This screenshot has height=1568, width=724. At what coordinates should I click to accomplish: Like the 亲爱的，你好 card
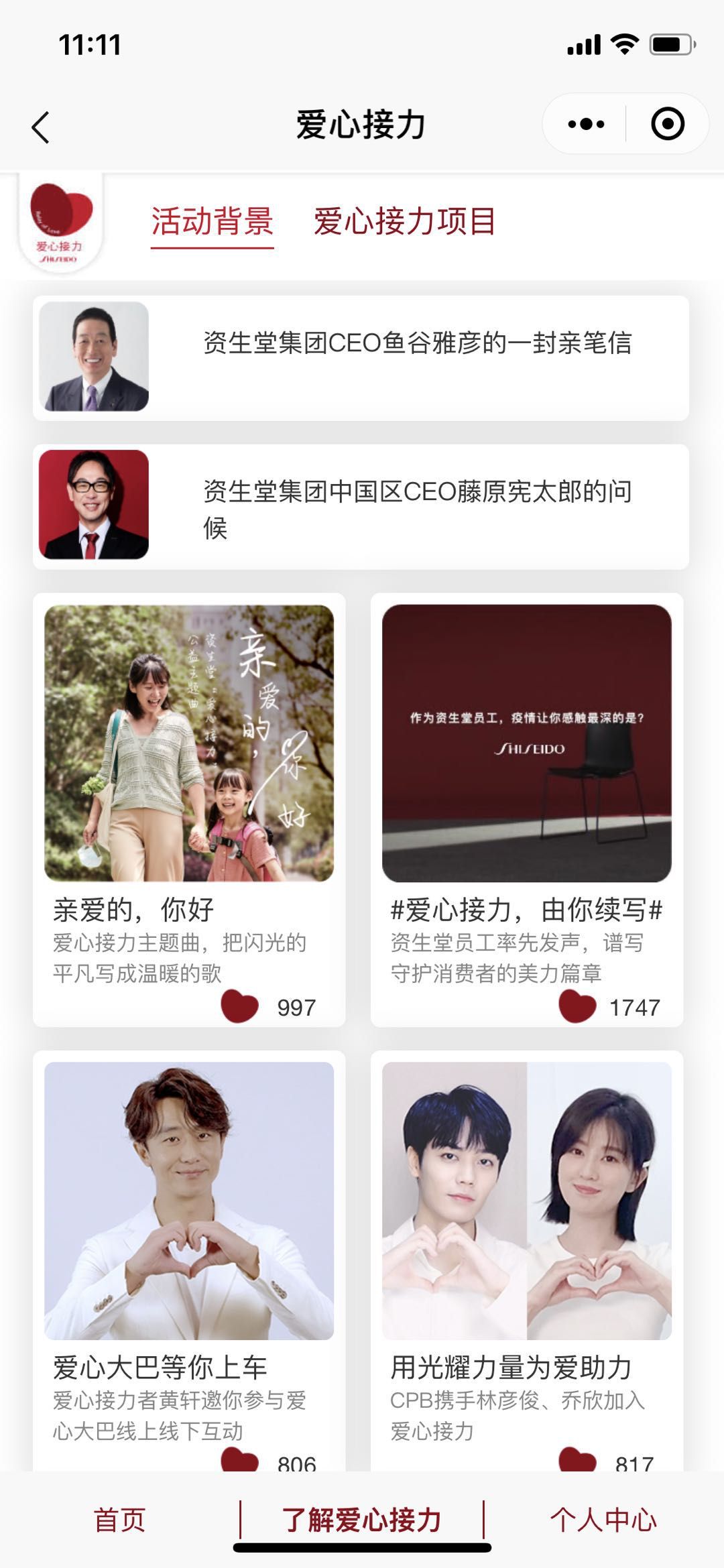coord(240,1006)
